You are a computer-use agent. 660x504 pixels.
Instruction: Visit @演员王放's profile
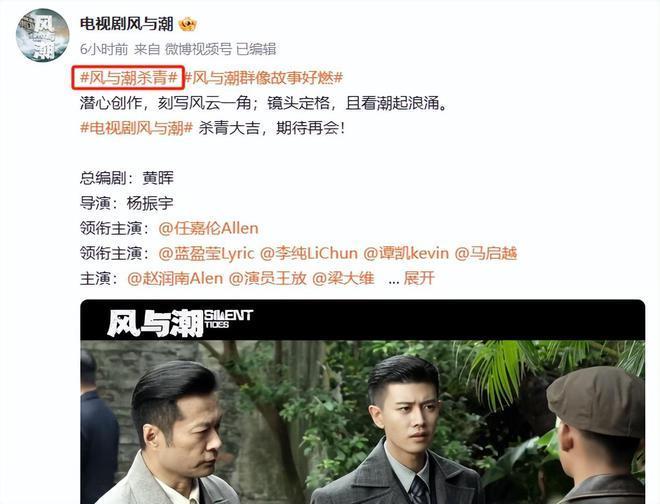coord(267,278)
